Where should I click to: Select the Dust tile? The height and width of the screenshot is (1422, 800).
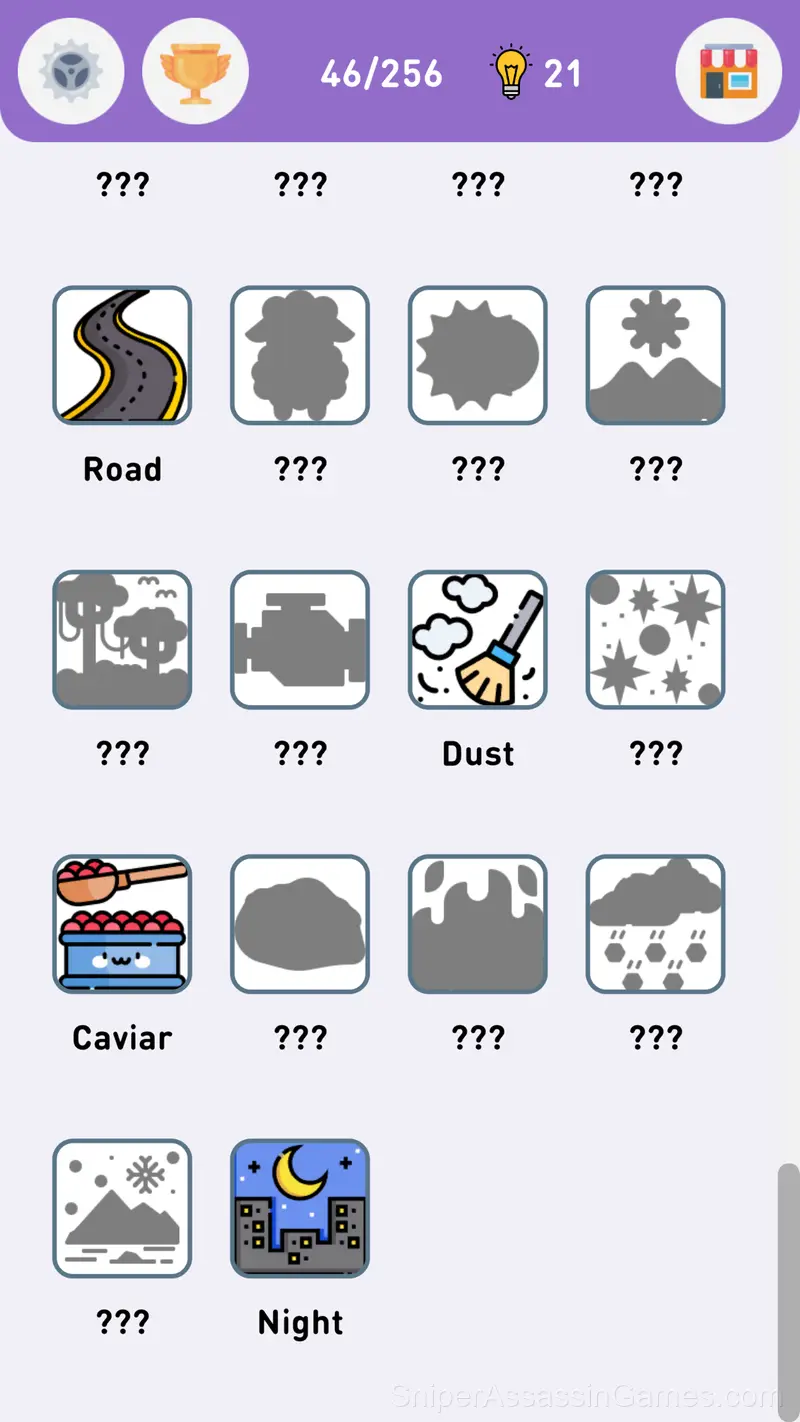(x=478, y=640)
